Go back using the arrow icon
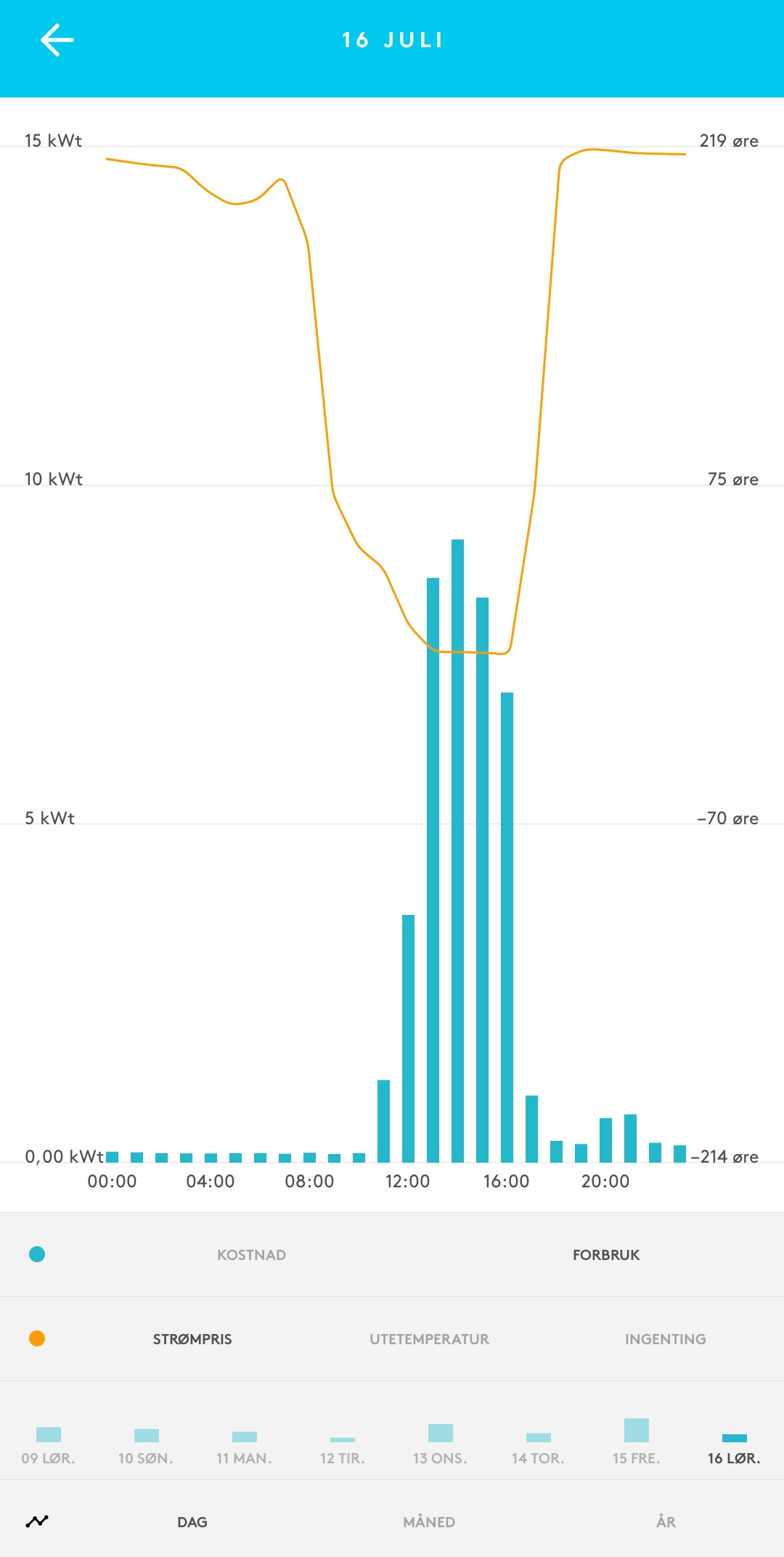Image resolution: width=784 pixels, height=1557 pixels. click(57, 40)
